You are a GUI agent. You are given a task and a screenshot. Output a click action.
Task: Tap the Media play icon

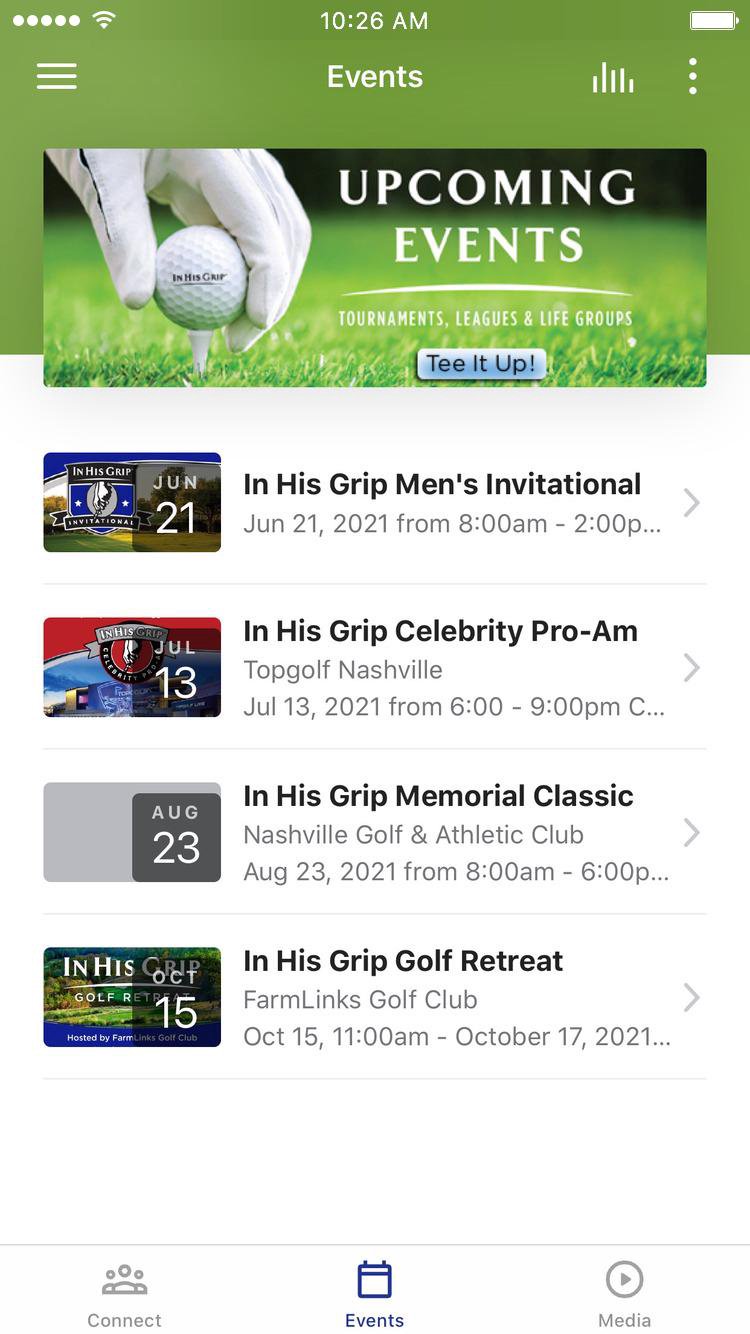624,1279
